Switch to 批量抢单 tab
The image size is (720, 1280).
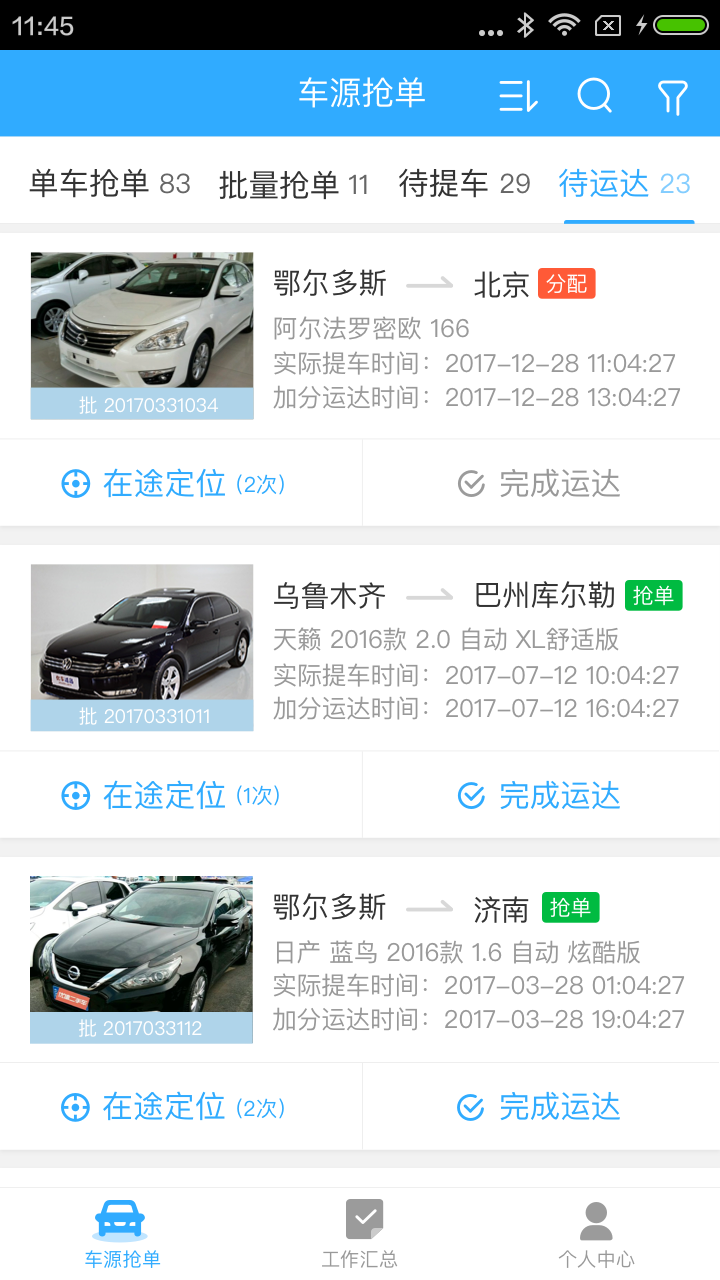pos(294,184)
